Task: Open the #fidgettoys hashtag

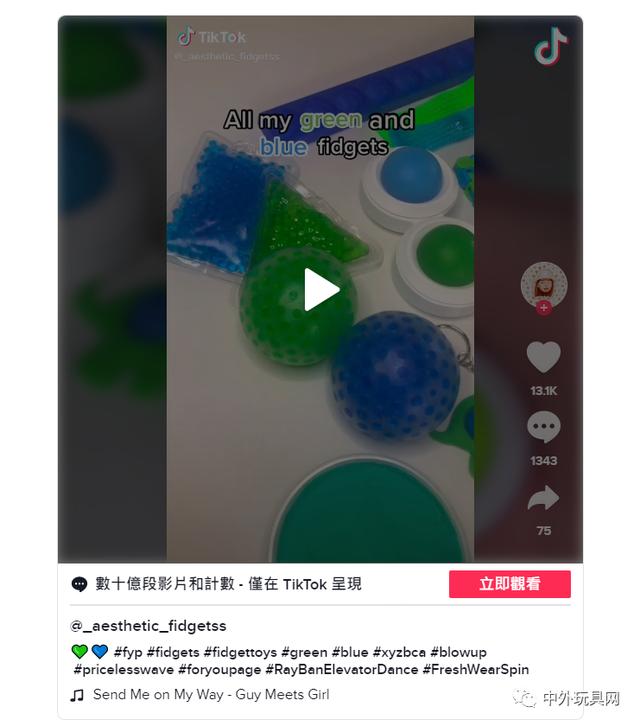Action: coord(238,652)
